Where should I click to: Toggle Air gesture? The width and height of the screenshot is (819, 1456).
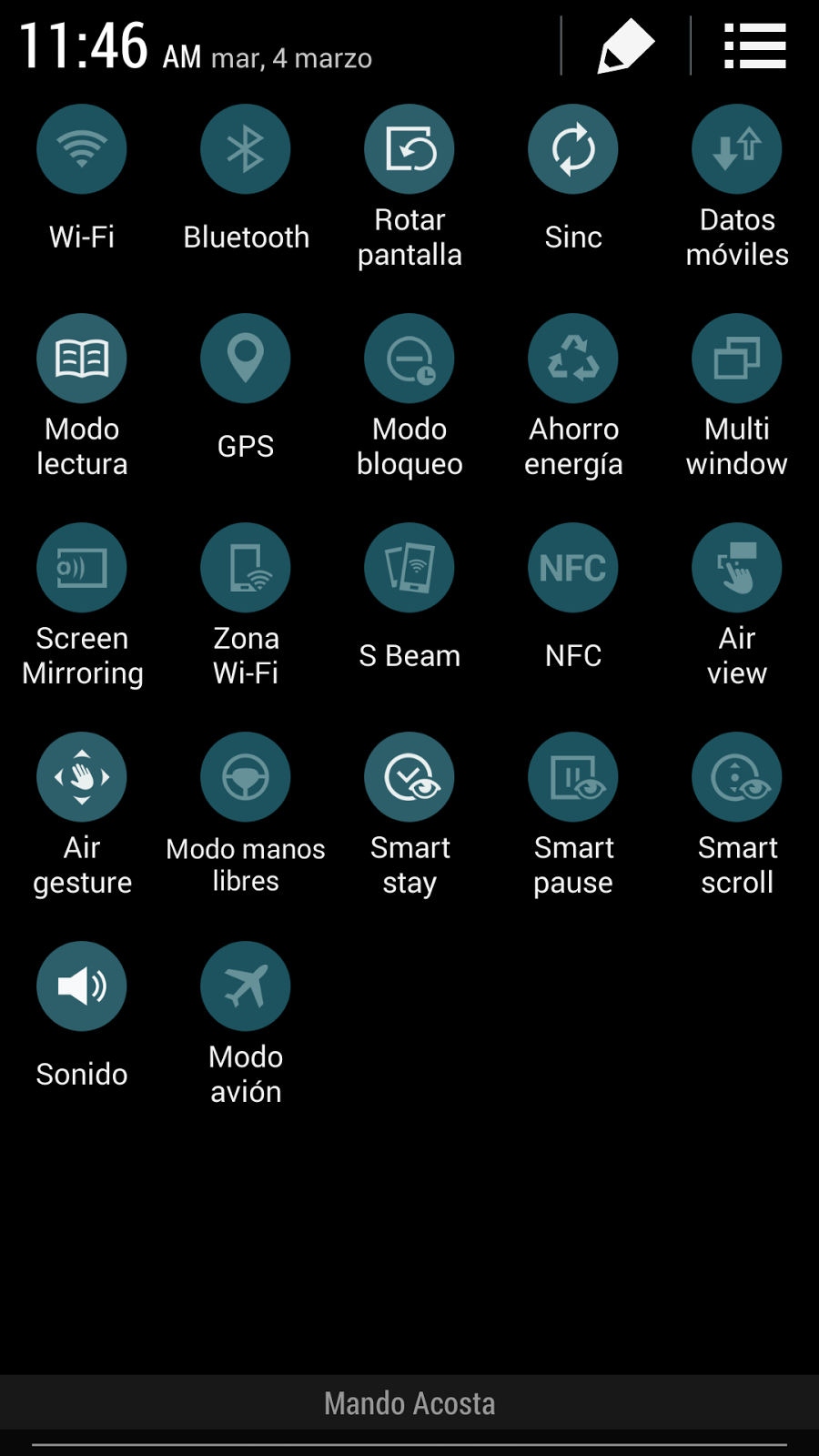82,777
